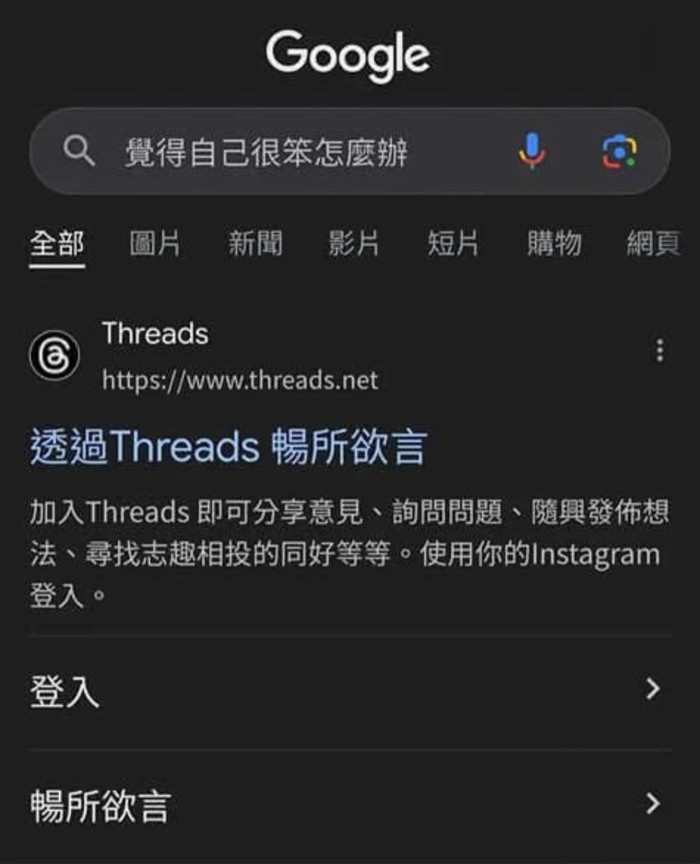
Task: Switch to the 新聞 tab
Action: coord(255,244)
